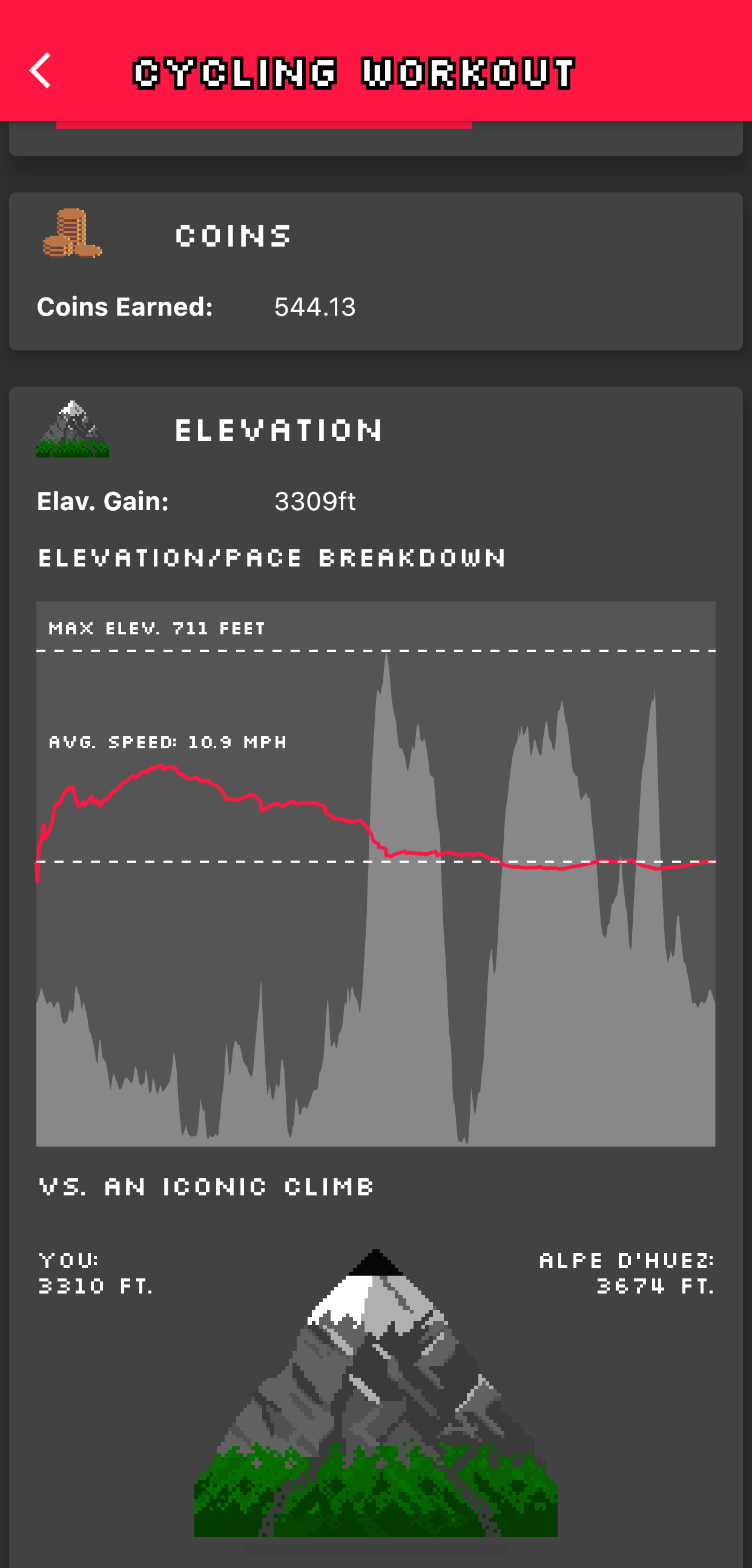Go back from Cycling Workout
Screen dimensions: 752x1568
click(x=40, y=71)
